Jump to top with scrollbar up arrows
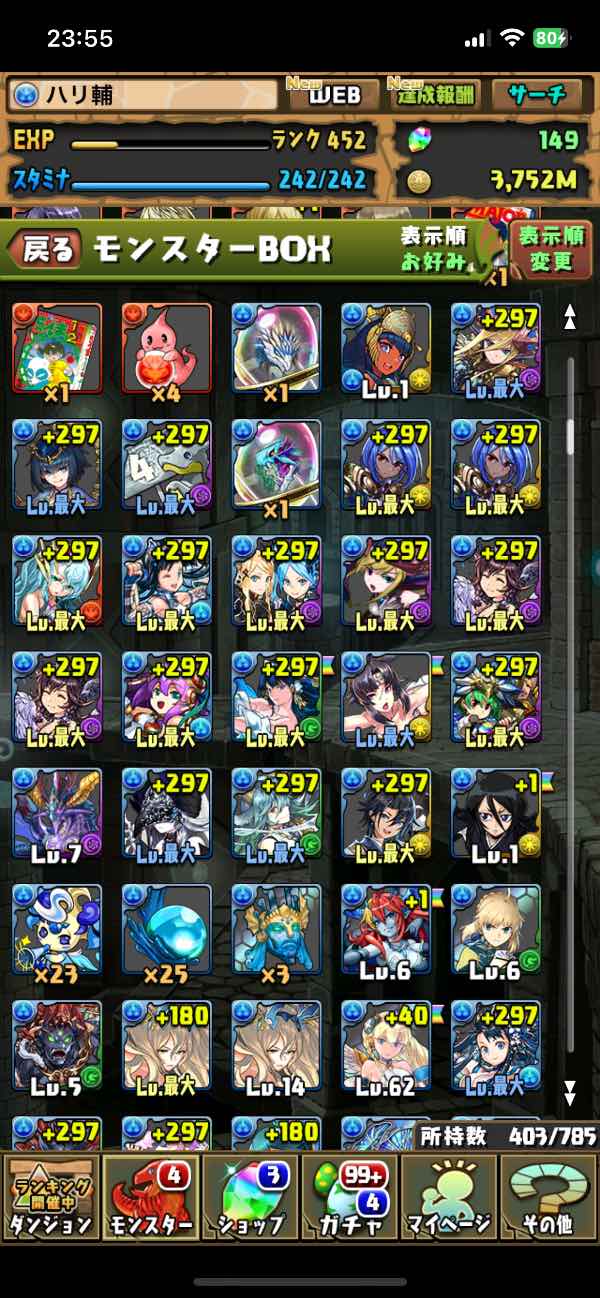600x1298 pixels. pos(569,318)
